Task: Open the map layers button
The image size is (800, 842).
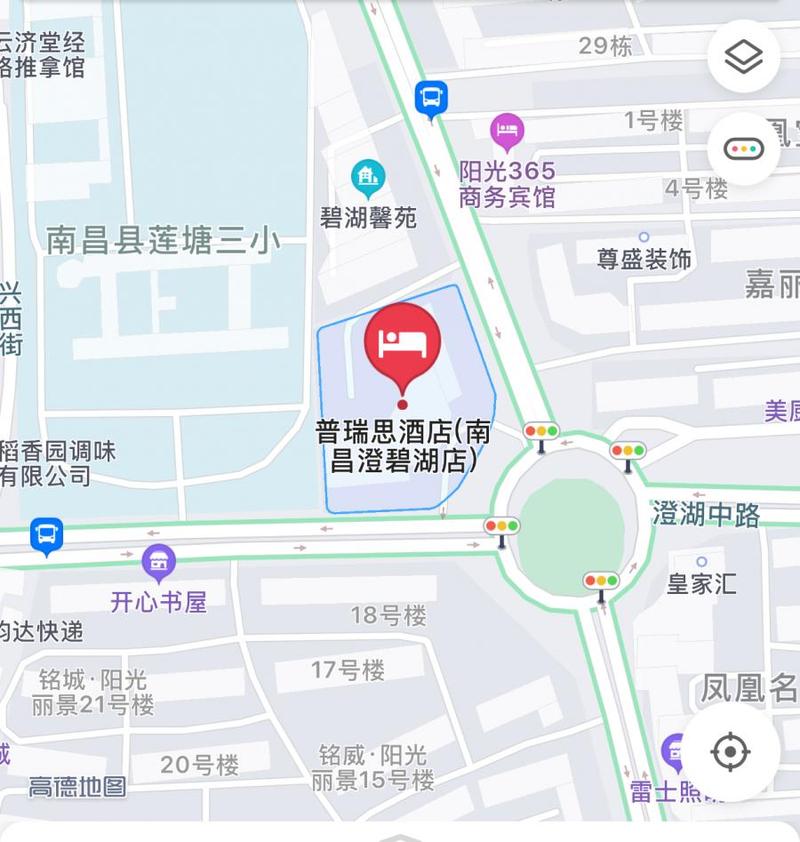Action: coord(743,56)
